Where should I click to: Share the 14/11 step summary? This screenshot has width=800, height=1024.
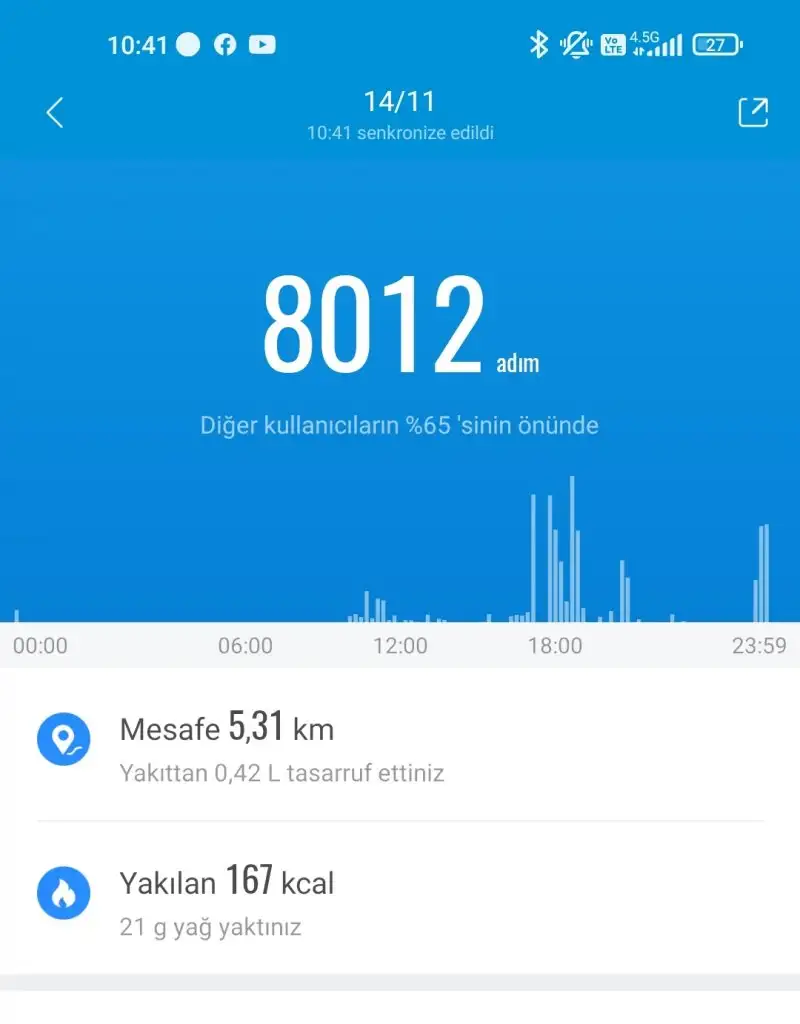click(752, 112)
